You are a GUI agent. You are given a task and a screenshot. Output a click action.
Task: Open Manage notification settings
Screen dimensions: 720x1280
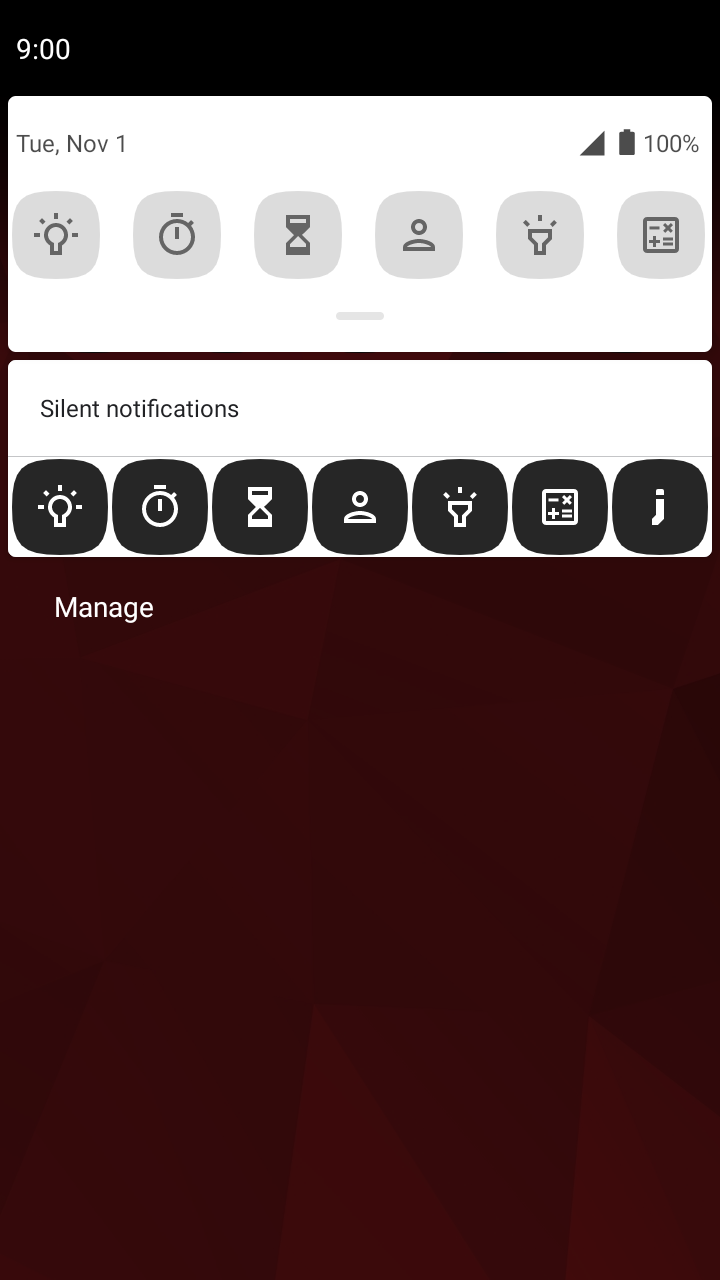104,608
